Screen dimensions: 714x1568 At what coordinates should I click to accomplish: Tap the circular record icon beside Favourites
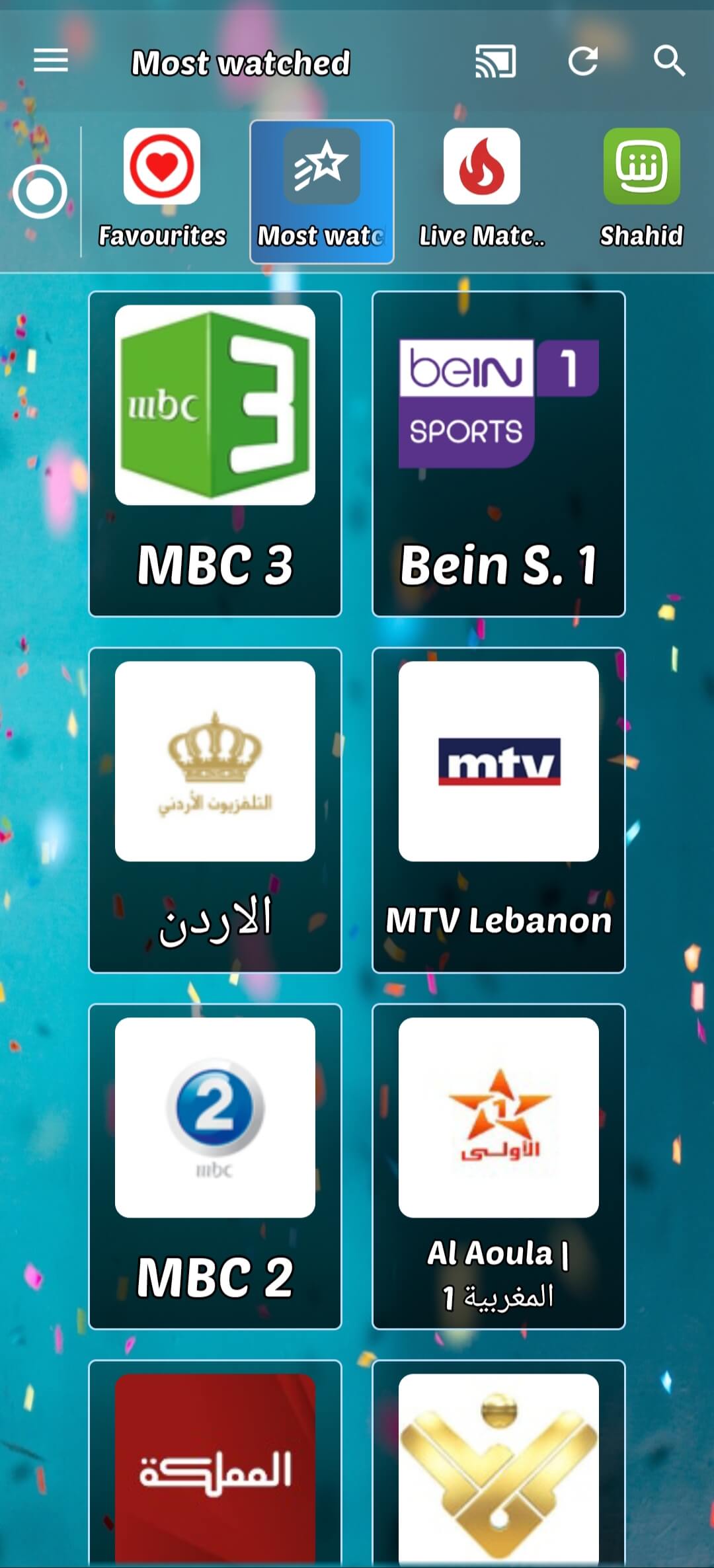click(40, 192)
